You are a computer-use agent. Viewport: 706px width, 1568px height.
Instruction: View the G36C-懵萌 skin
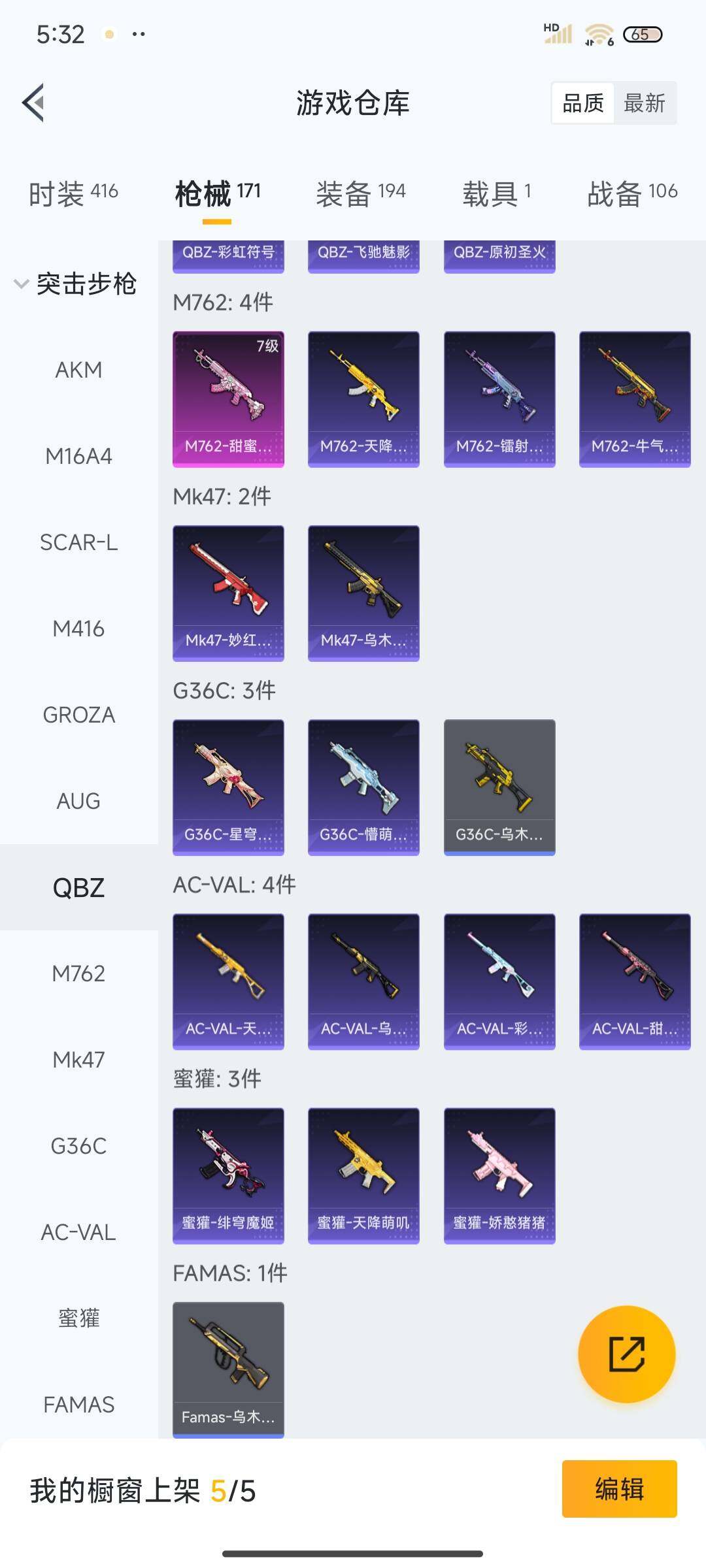363,787
